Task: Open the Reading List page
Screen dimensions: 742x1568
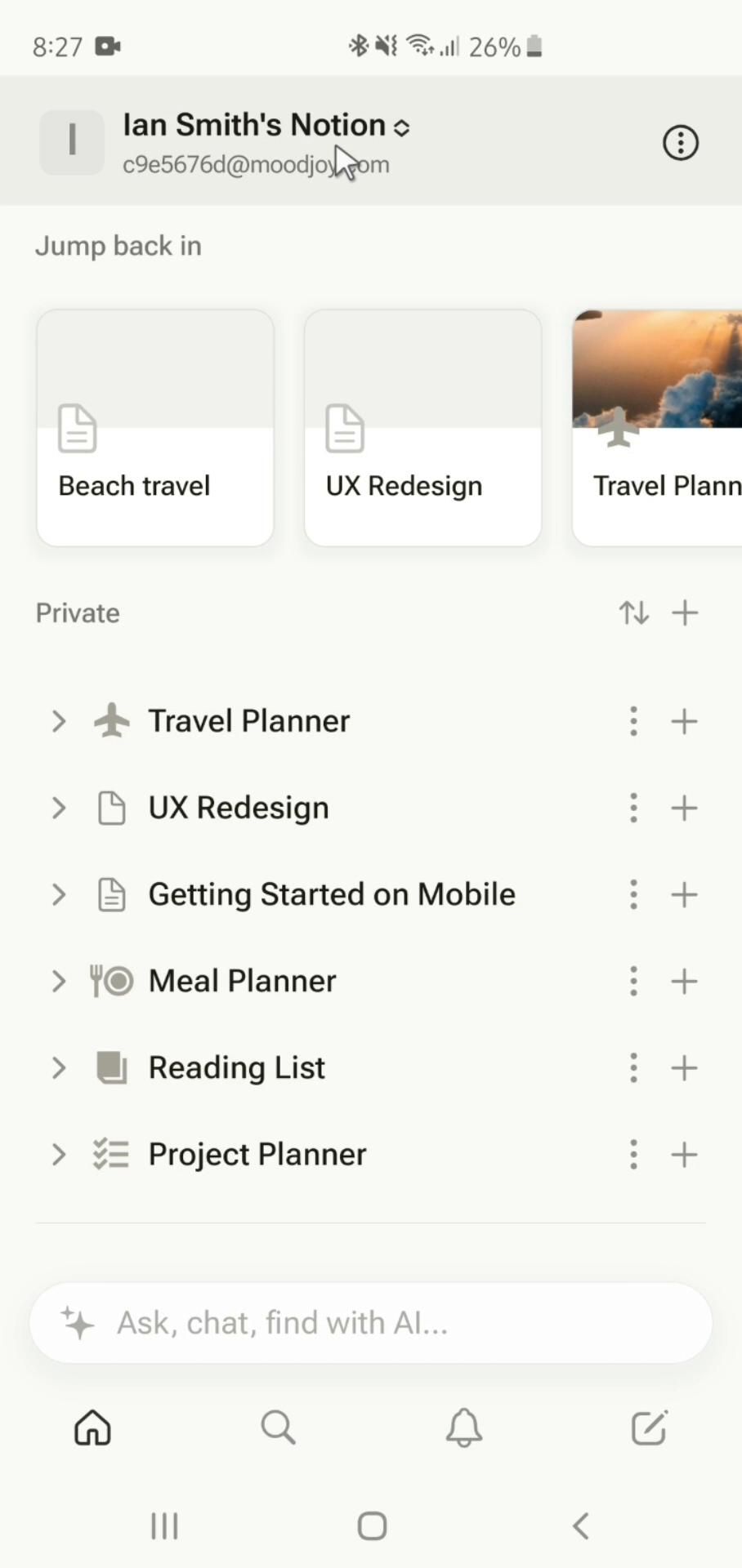Action: click(x=236, y=1067)
